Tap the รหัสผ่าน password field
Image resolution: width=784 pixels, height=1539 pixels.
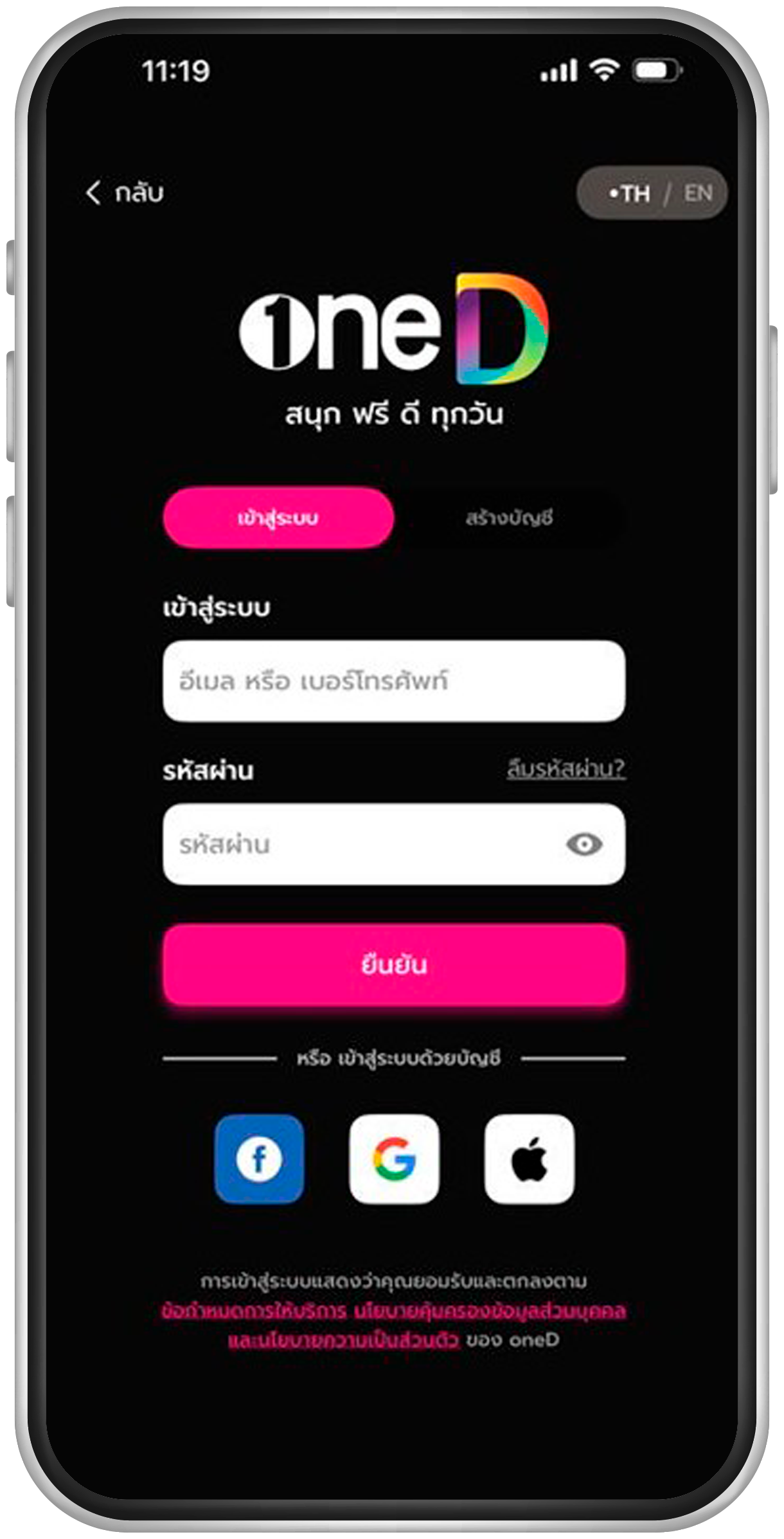[x=360, y=845]
